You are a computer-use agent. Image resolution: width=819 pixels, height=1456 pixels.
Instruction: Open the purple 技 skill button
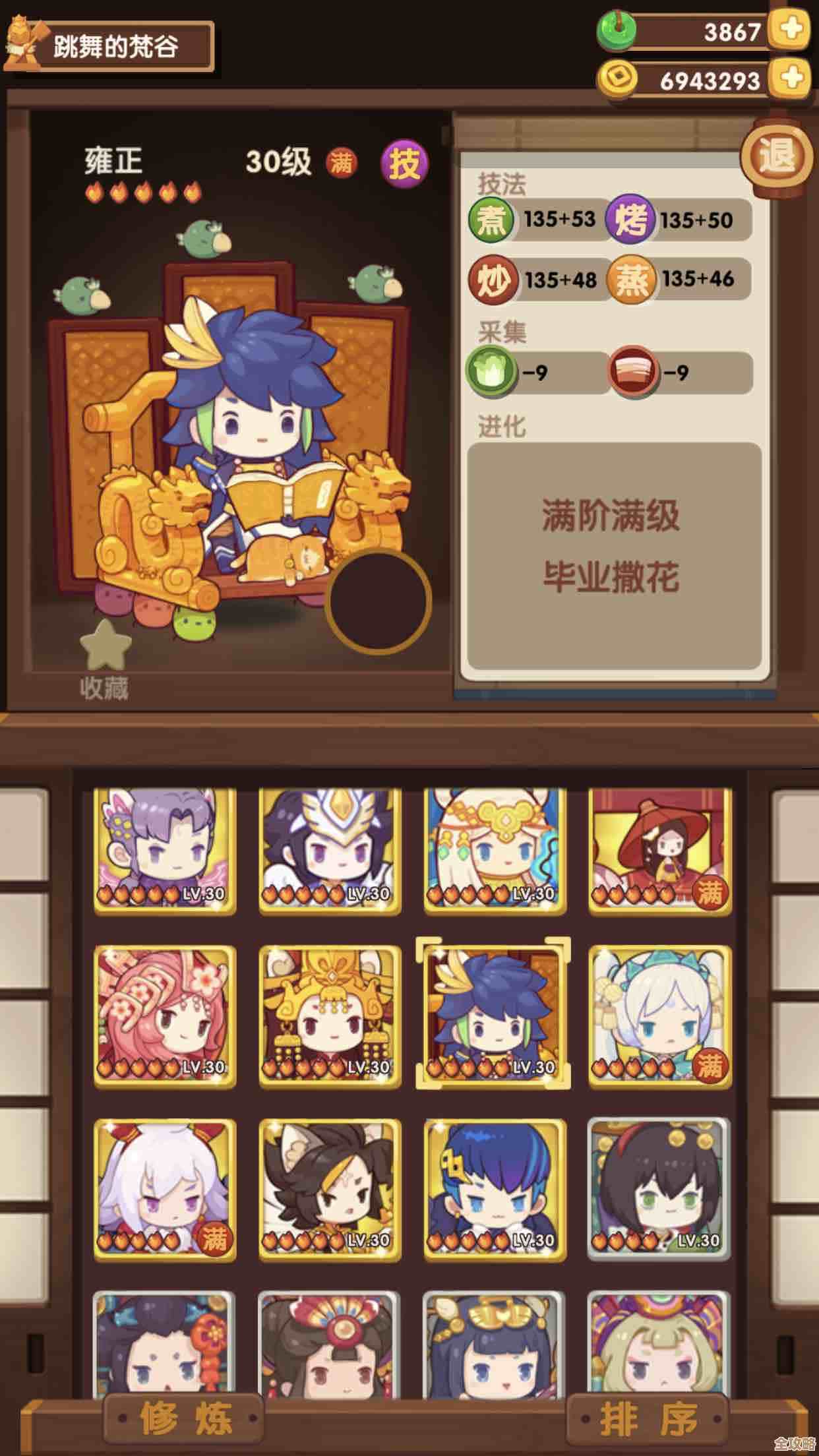tap(404, 163)
